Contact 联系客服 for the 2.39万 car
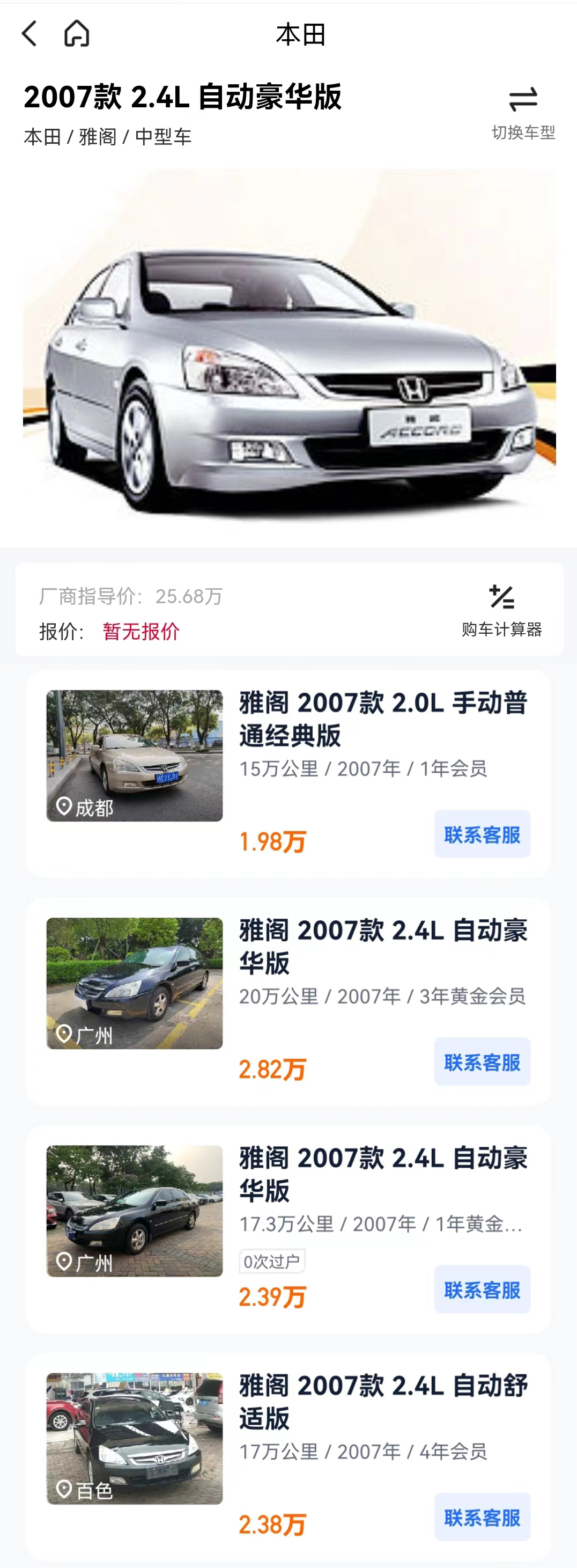 [482, 1289]
